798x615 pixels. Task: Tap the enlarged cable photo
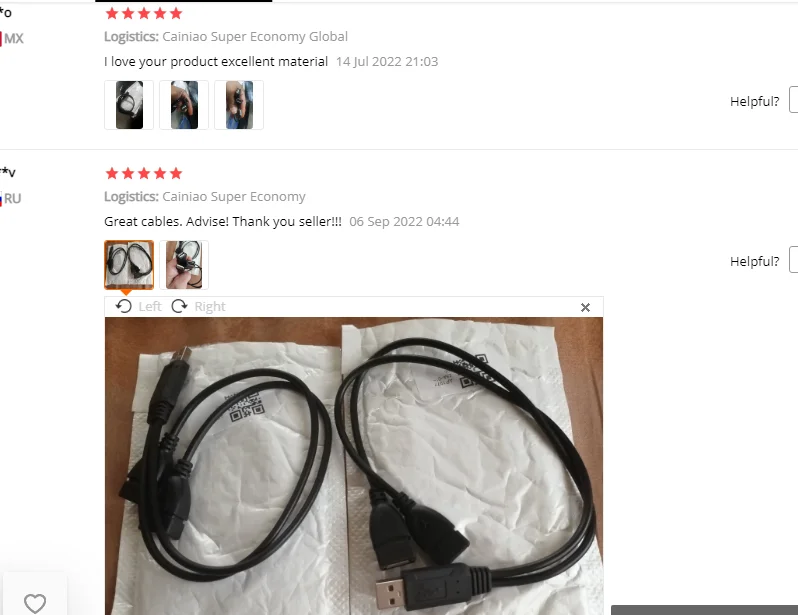[x=354, y=466]
